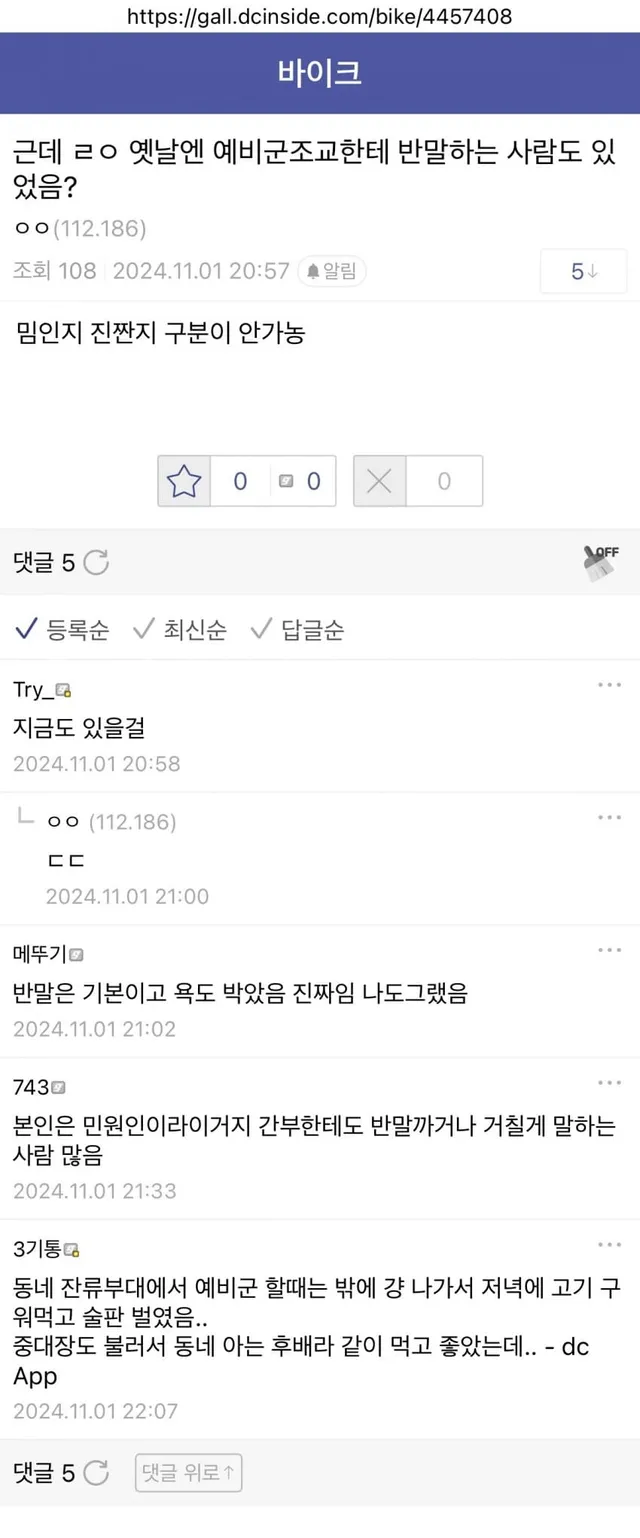The width and height of the screenshot is (640, 1538).
Task: Open more options on the ㄷㄷ reply
Action: tap(609, 818)
